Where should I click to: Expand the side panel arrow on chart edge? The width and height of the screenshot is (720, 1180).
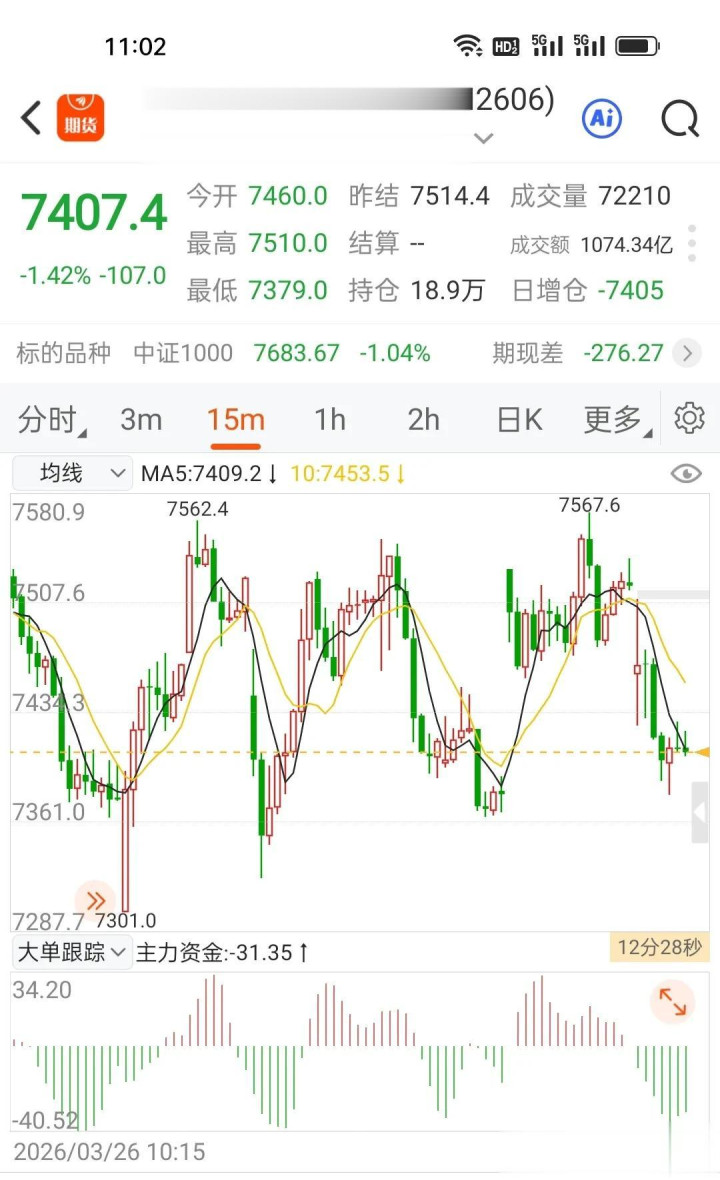(x=700, y=815)
